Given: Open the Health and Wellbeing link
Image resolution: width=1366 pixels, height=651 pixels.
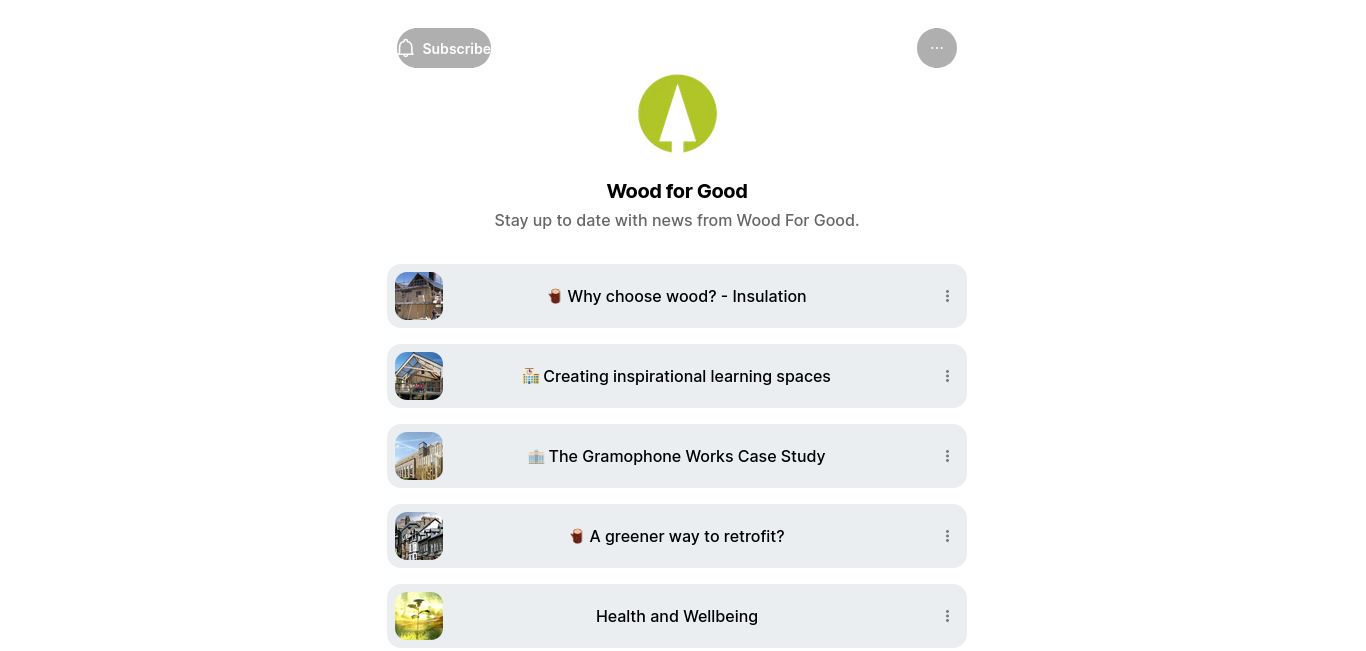Looking at the screenshot, I should pyautogui.click(x=676, y=616).
